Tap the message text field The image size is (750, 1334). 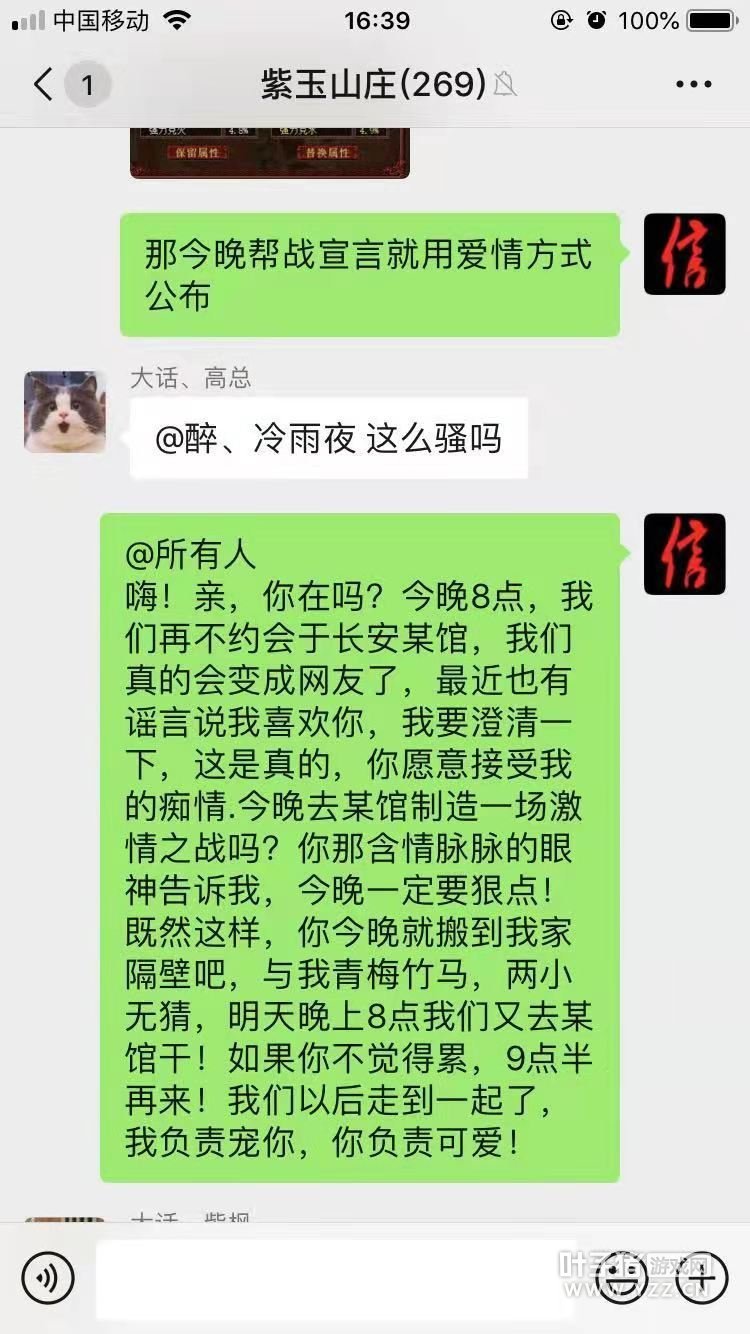coord(335,1277)
